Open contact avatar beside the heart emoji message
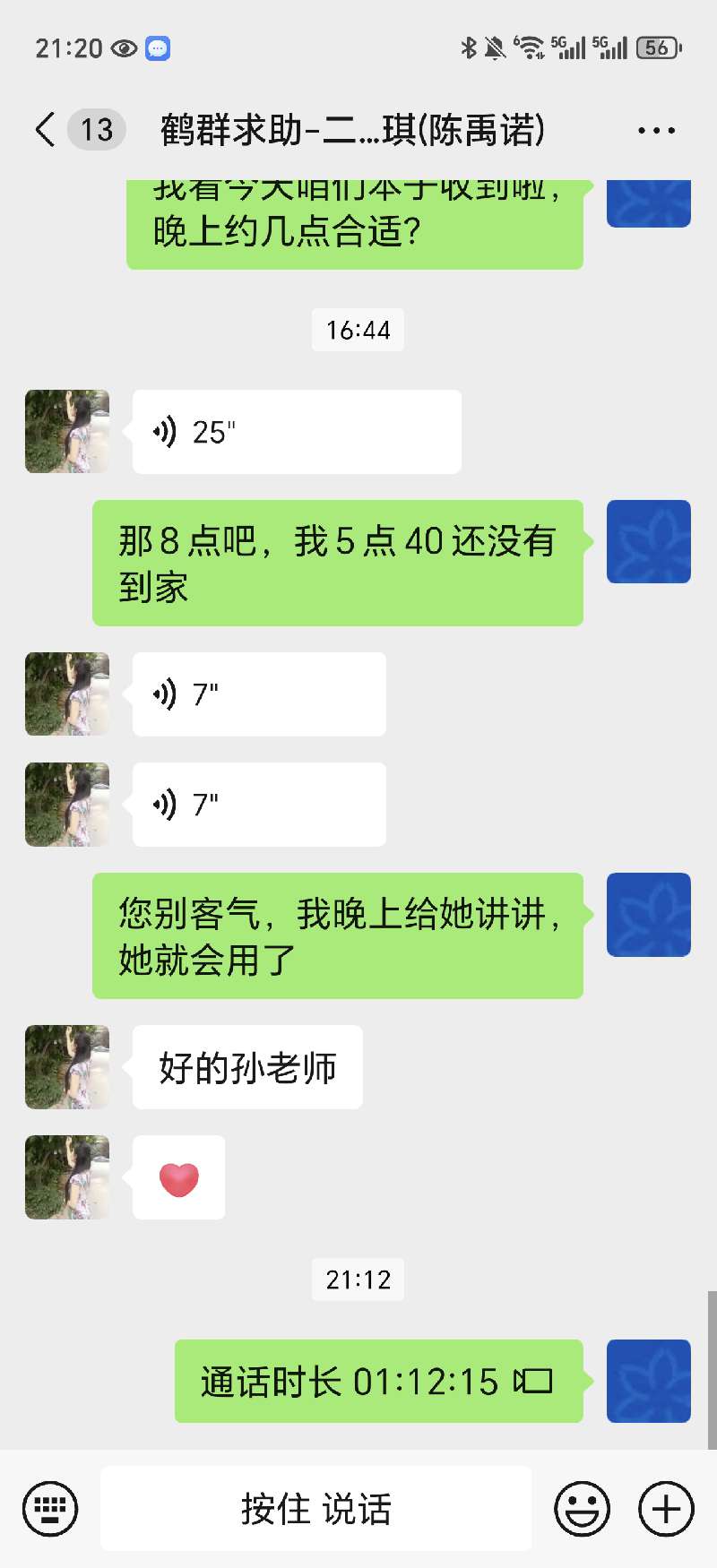Screen dimensions: 717x1568 click(67, 1177)
